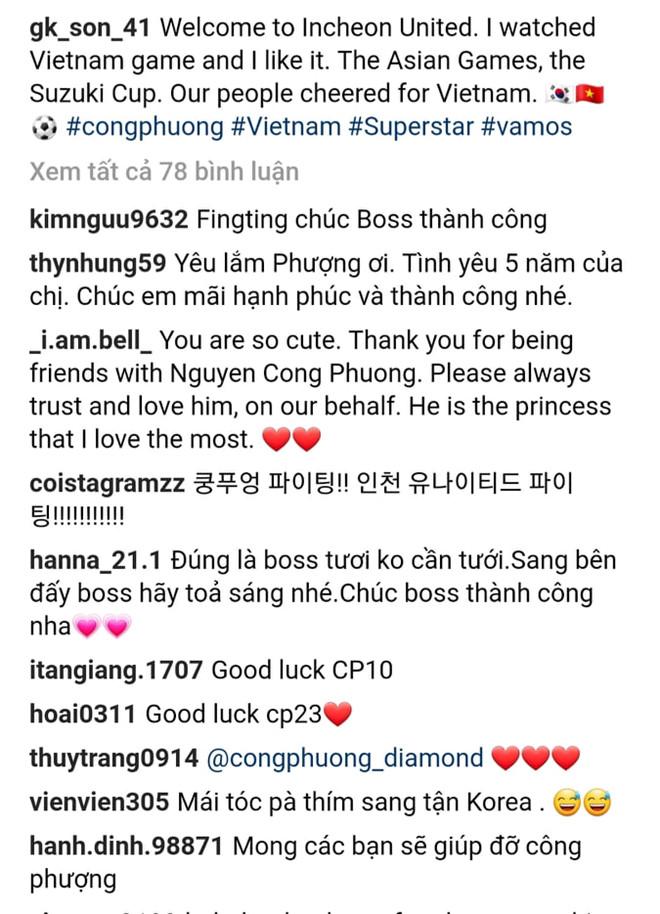Open kimnguu9632's profile

tap(109, 219)
